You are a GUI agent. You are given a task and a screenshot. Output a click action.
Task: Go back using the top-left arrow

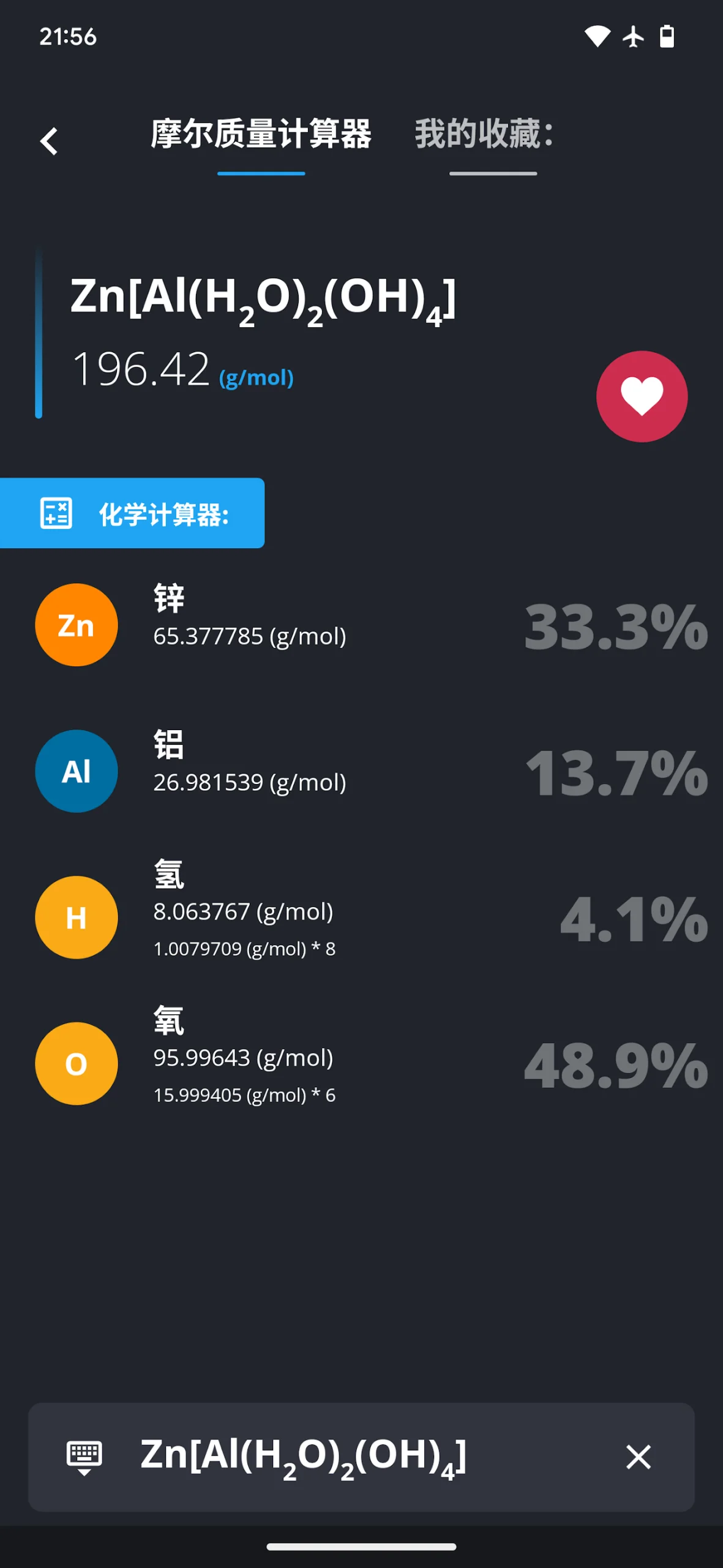coord(49,141)
